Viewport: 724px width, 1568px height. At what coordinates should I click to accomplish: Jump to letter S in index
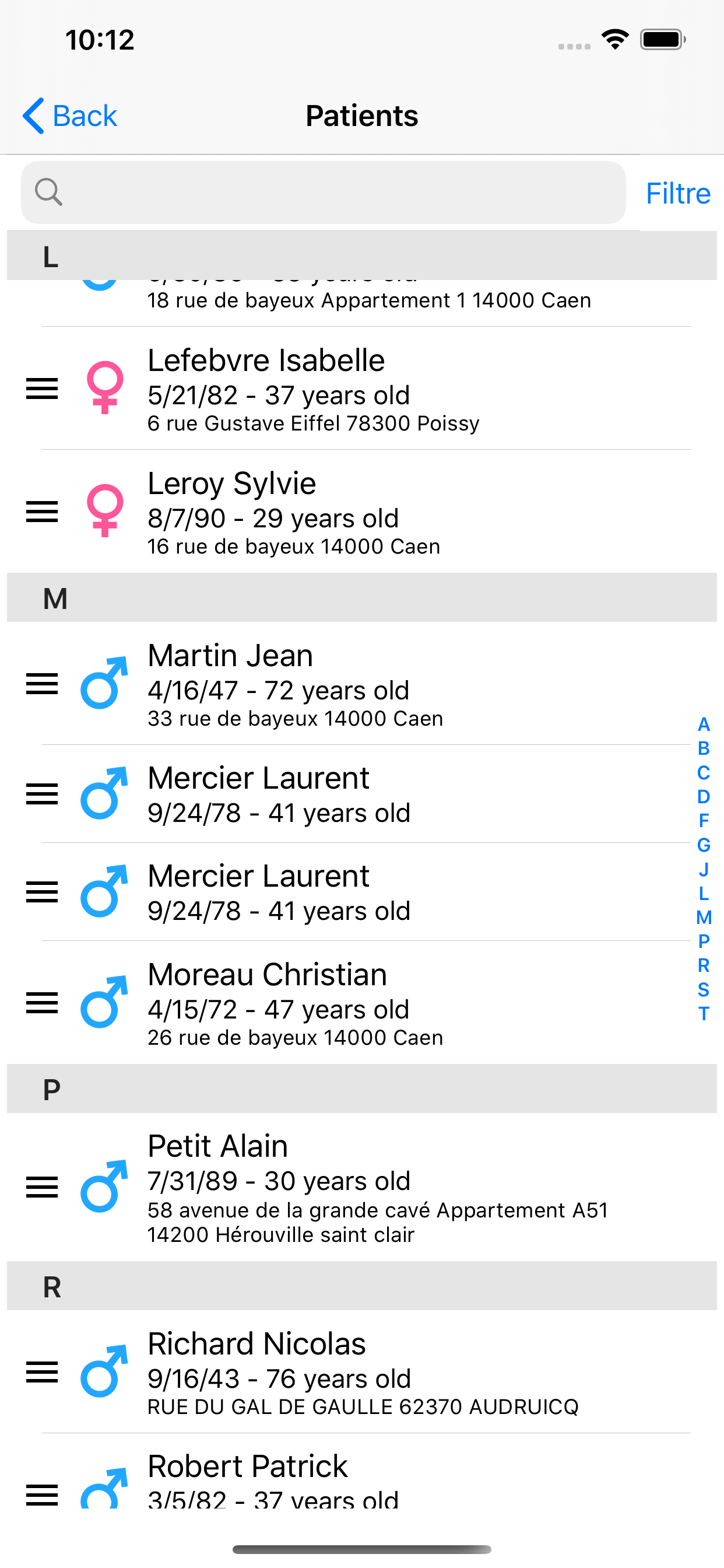click(704, 990)
